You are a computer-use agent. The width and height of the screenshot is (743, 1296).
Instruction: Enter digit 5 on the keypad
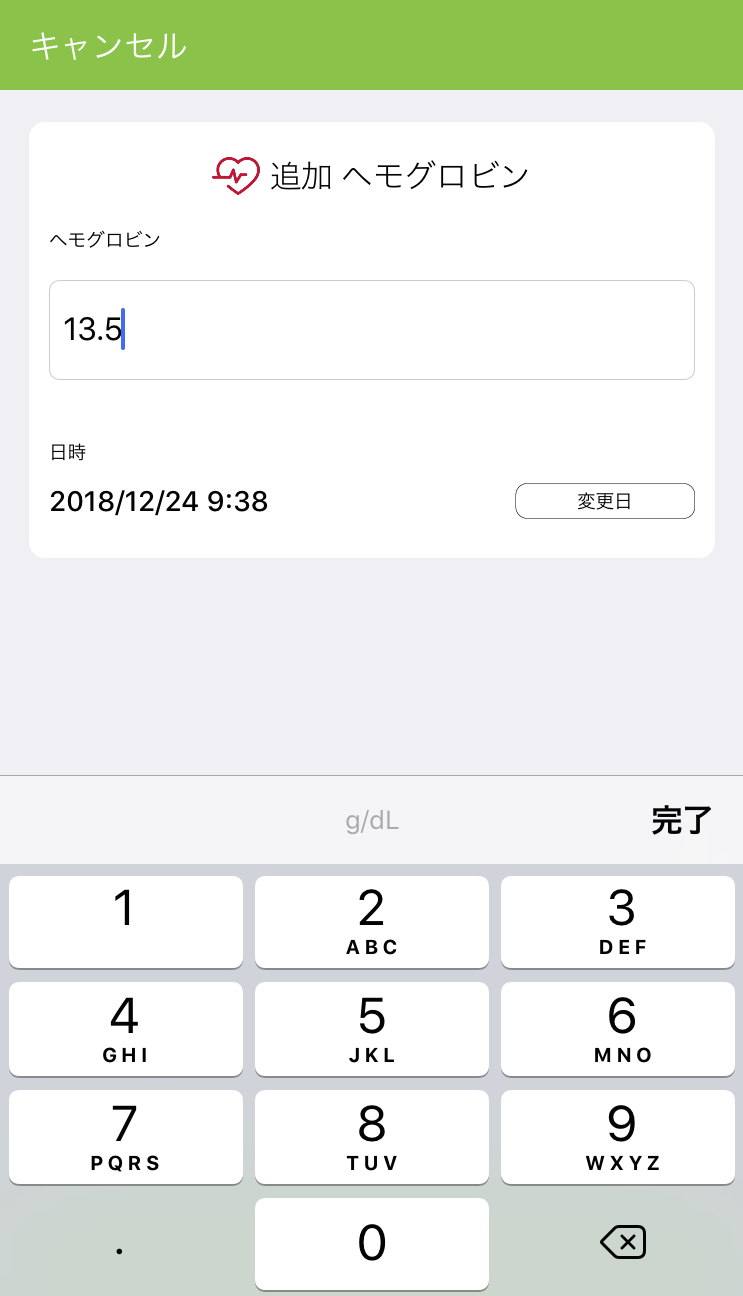pyautogui.click(x=372, y=1029)
